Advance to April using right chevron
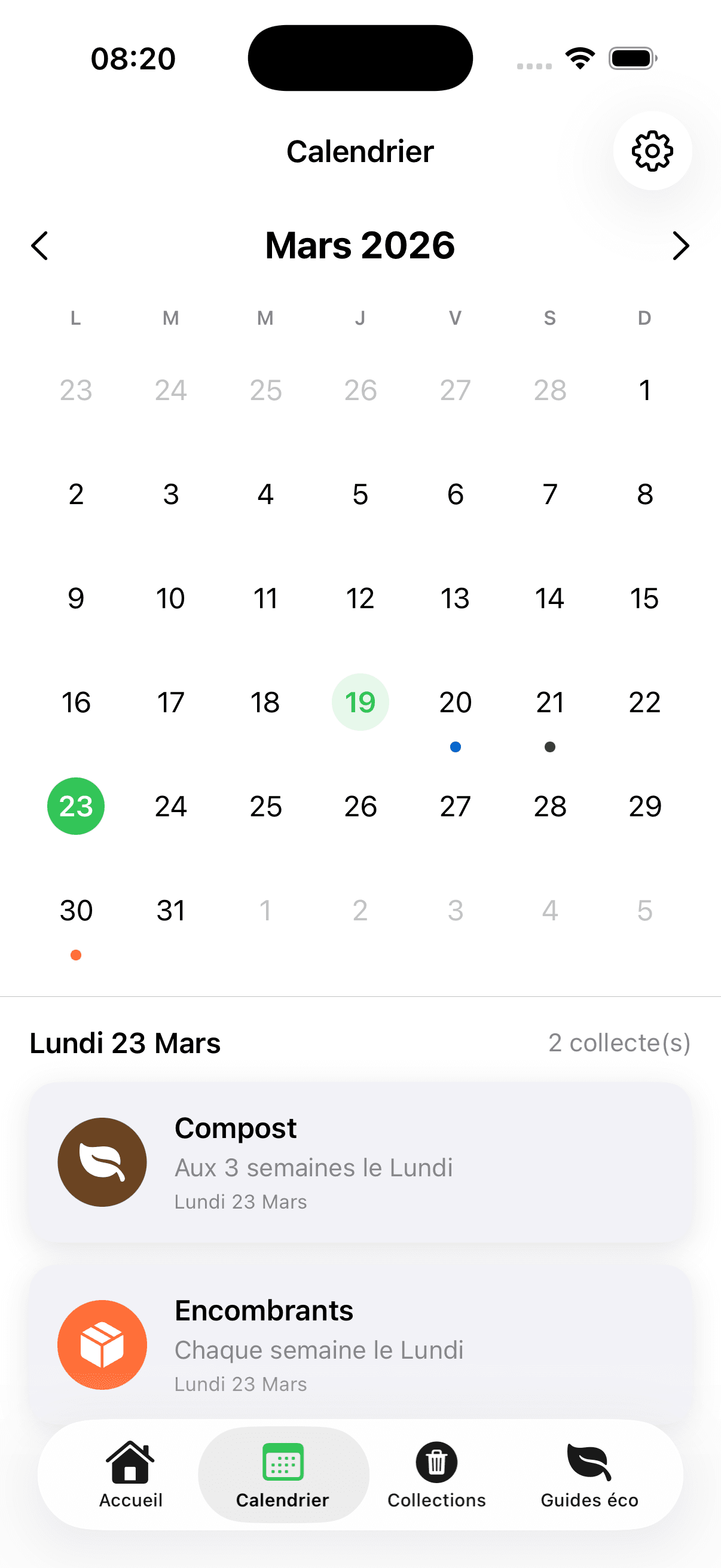 (x=681, y=245)
